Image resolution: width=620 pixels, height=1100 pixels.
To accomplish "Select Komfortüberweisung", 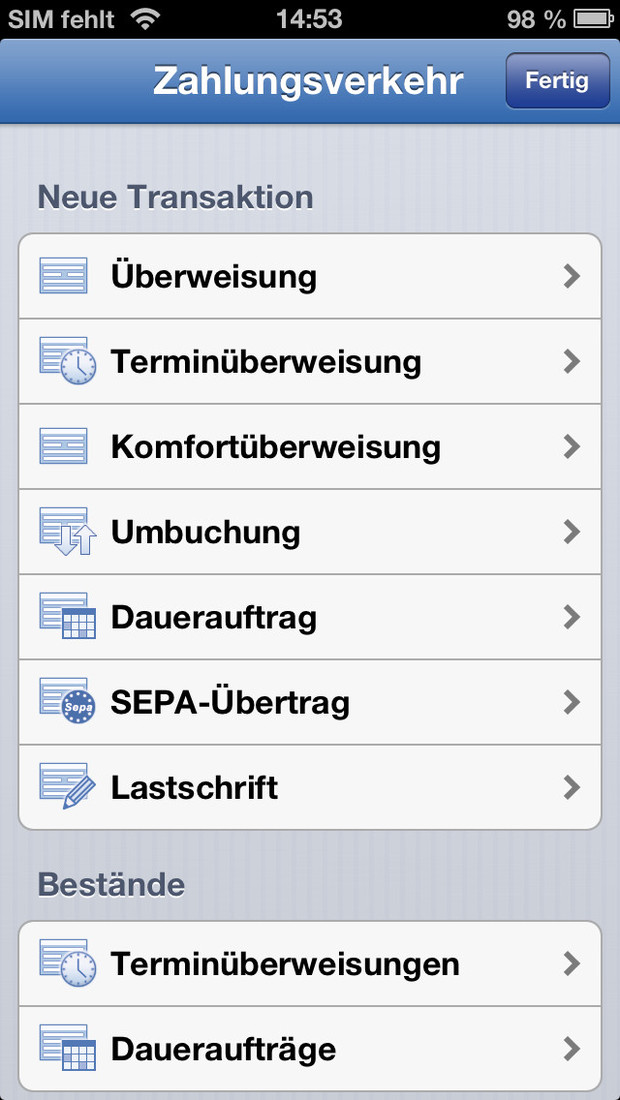I will (x=310, y=447).
